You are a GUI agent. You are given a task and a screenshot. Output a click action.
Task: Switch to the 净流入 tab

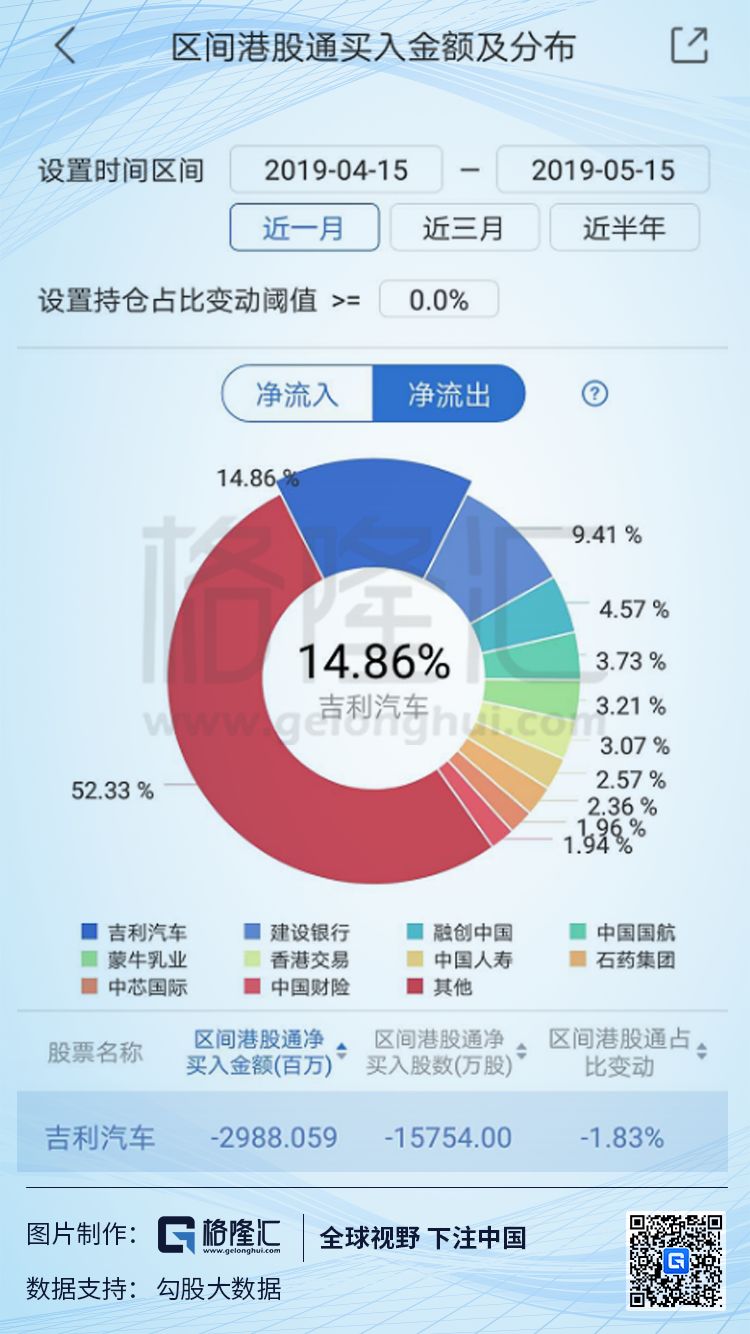coord(297,393)
